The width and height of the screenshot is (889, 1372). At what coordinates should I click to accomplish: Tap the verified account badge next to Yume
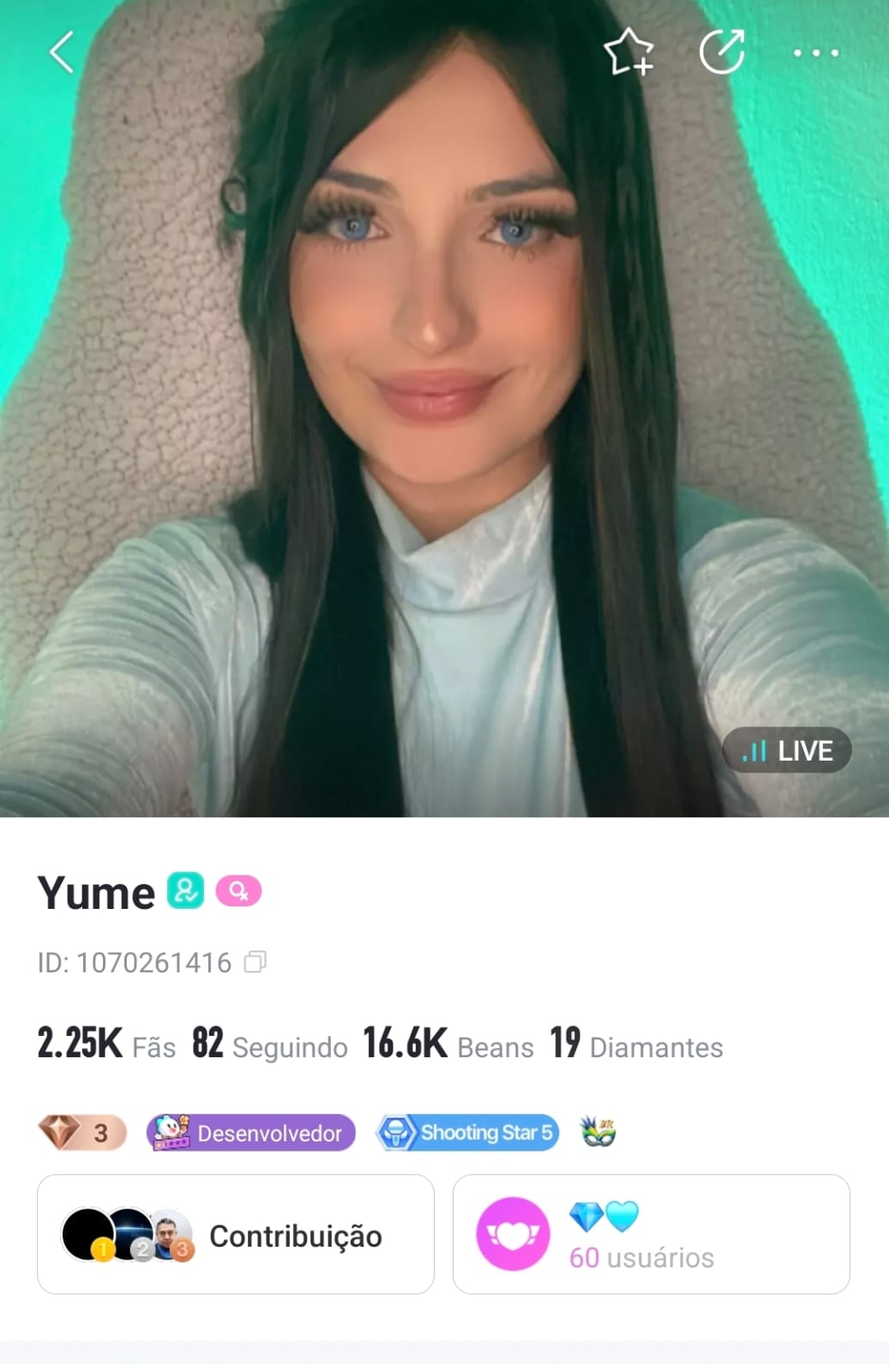coord(184,893)
